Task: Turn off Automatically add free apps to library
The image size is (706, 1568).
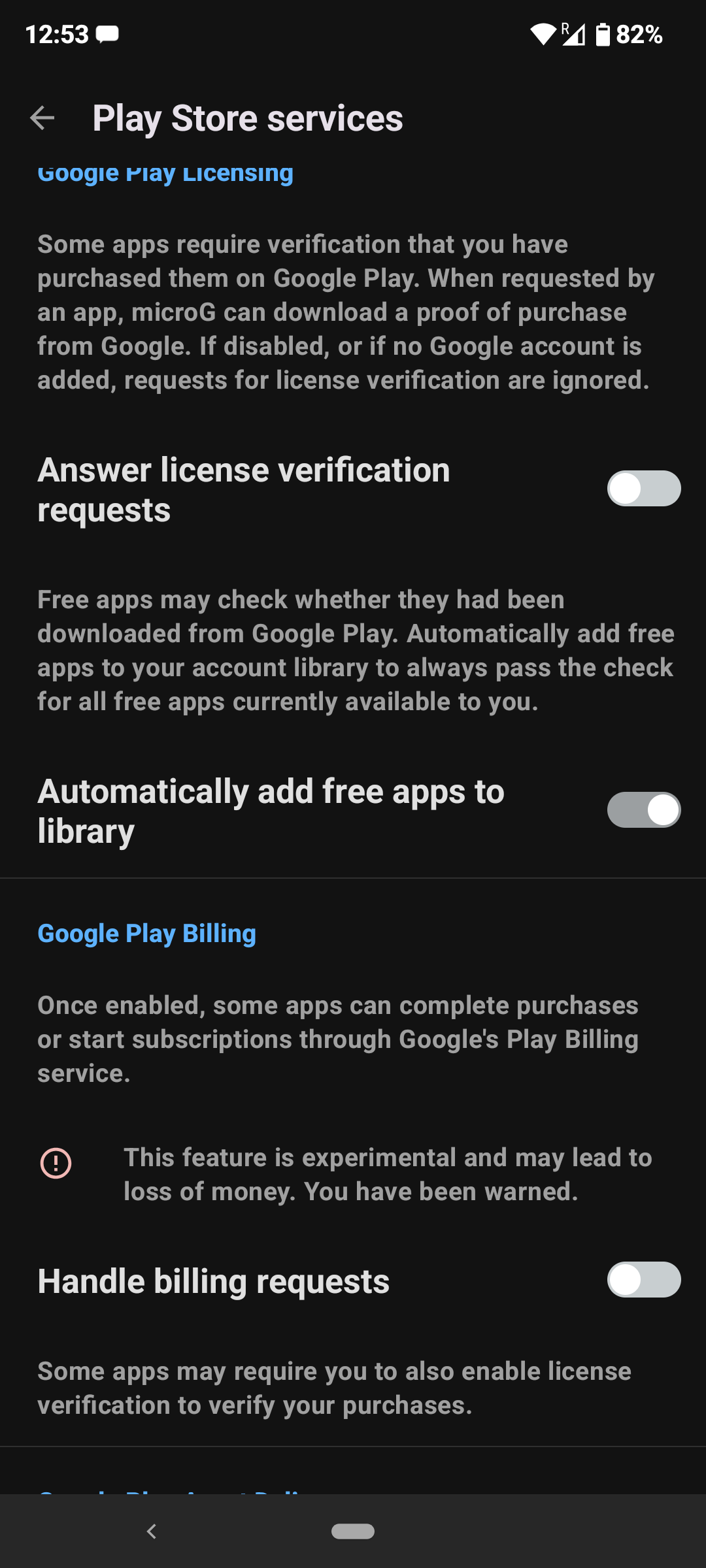Action: [644, 810]
